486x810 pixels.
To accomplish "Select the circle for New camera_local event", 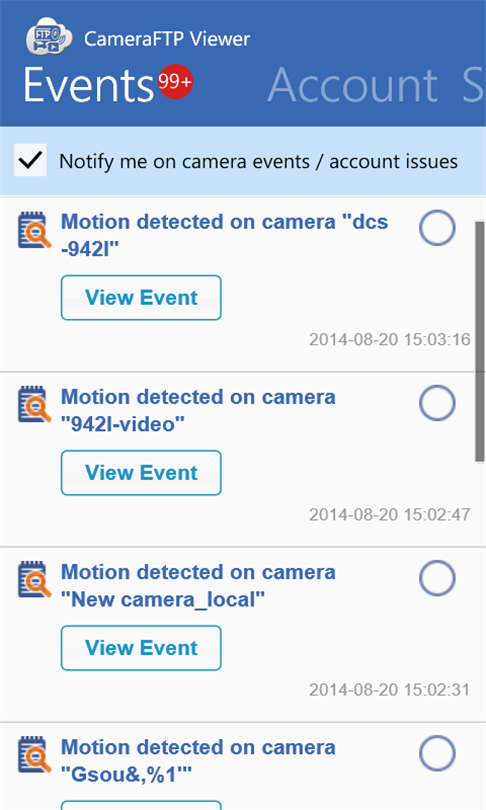I will coord(437,578).
